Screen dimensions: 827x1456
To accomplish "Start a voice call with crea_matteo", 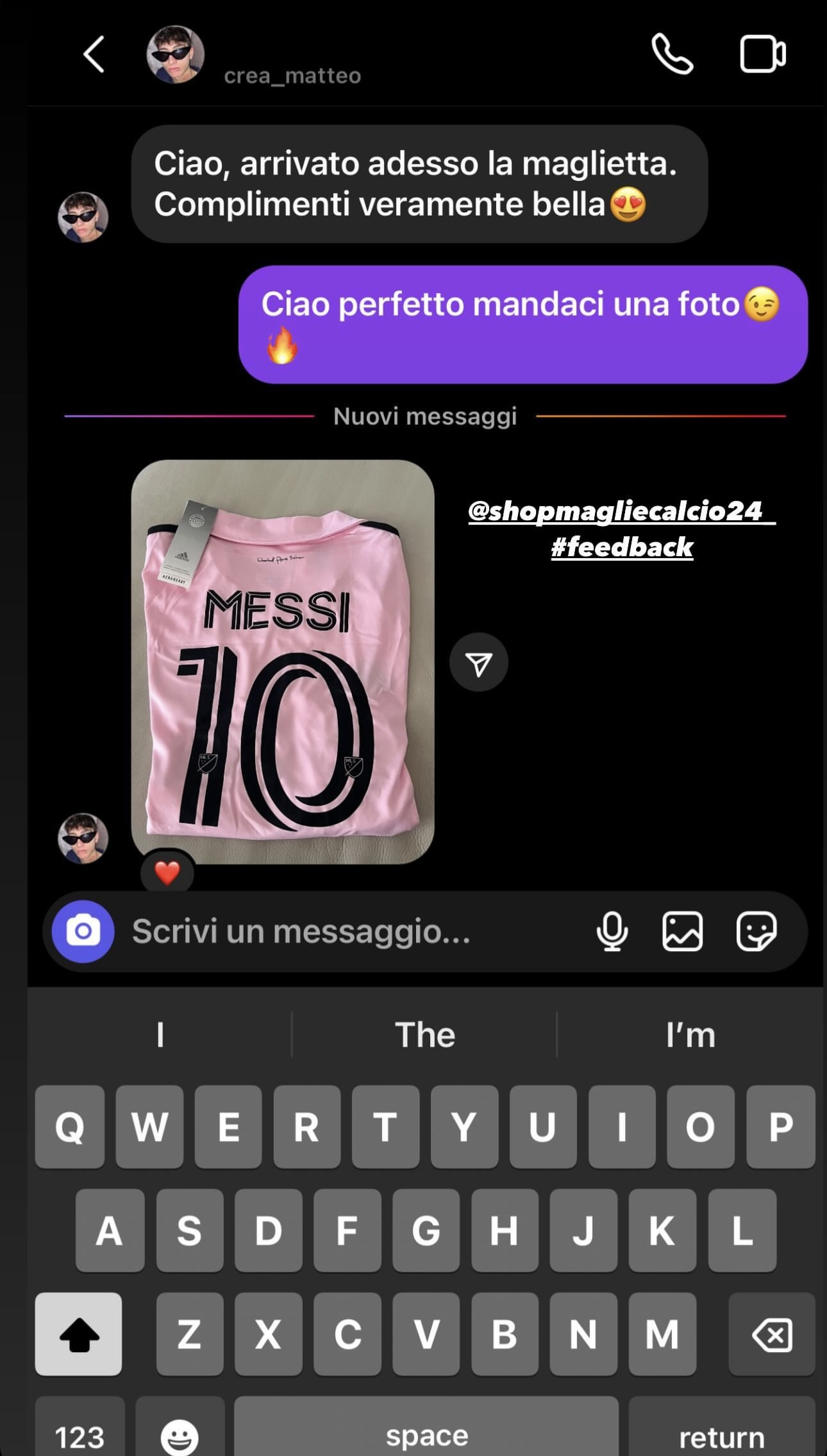I will click(672, 55).
